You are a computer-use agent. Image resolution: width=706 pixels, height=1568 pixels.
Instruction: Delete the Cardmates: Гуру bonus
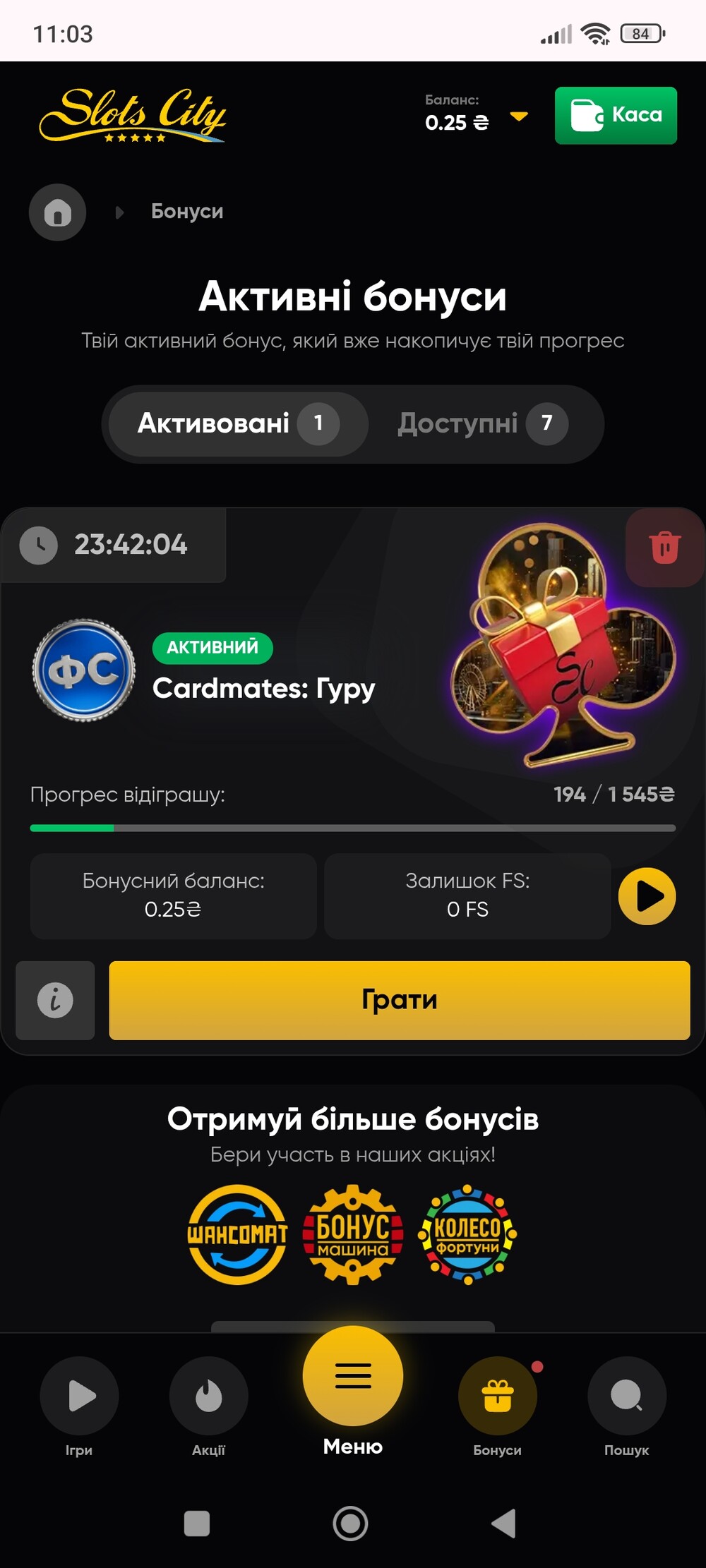tap(664, 548)
